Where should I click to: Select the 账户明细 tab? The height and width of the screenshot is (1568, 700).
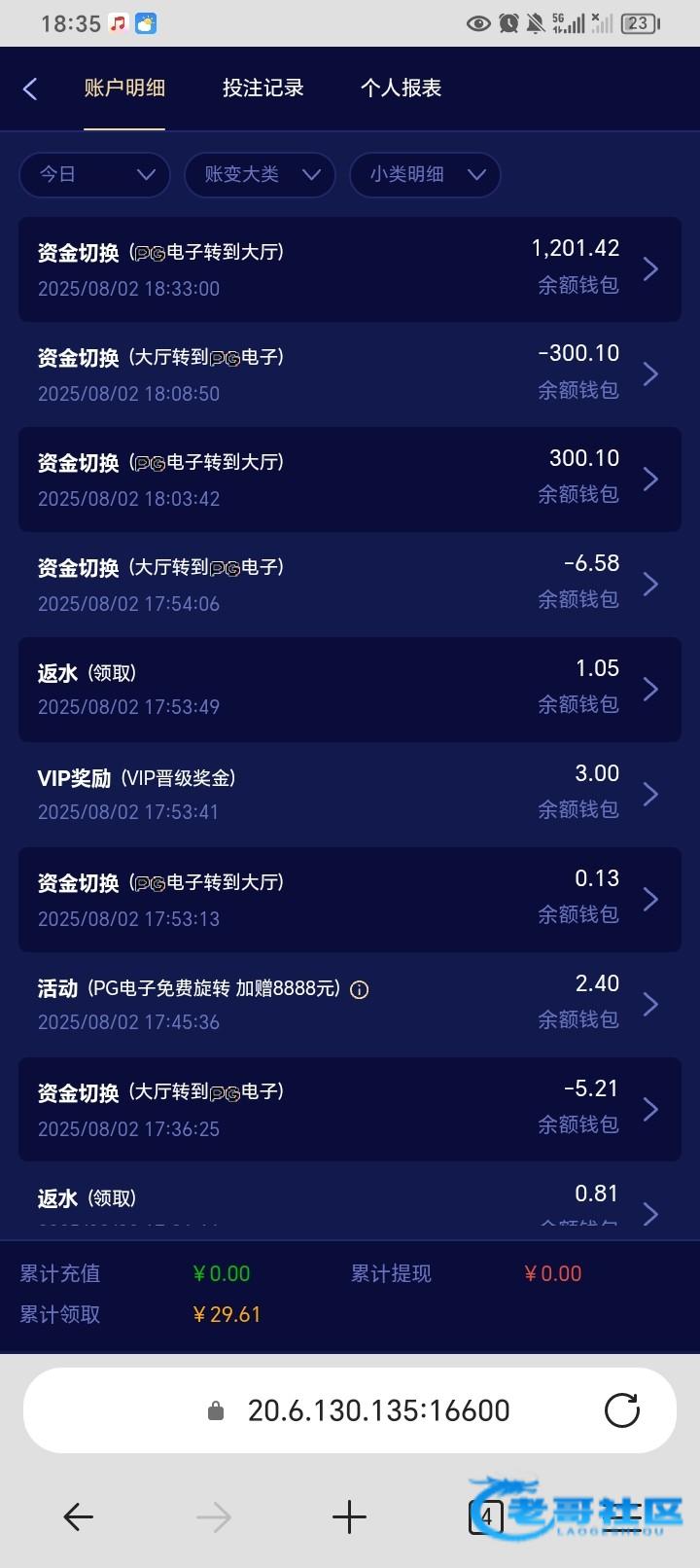124,88
